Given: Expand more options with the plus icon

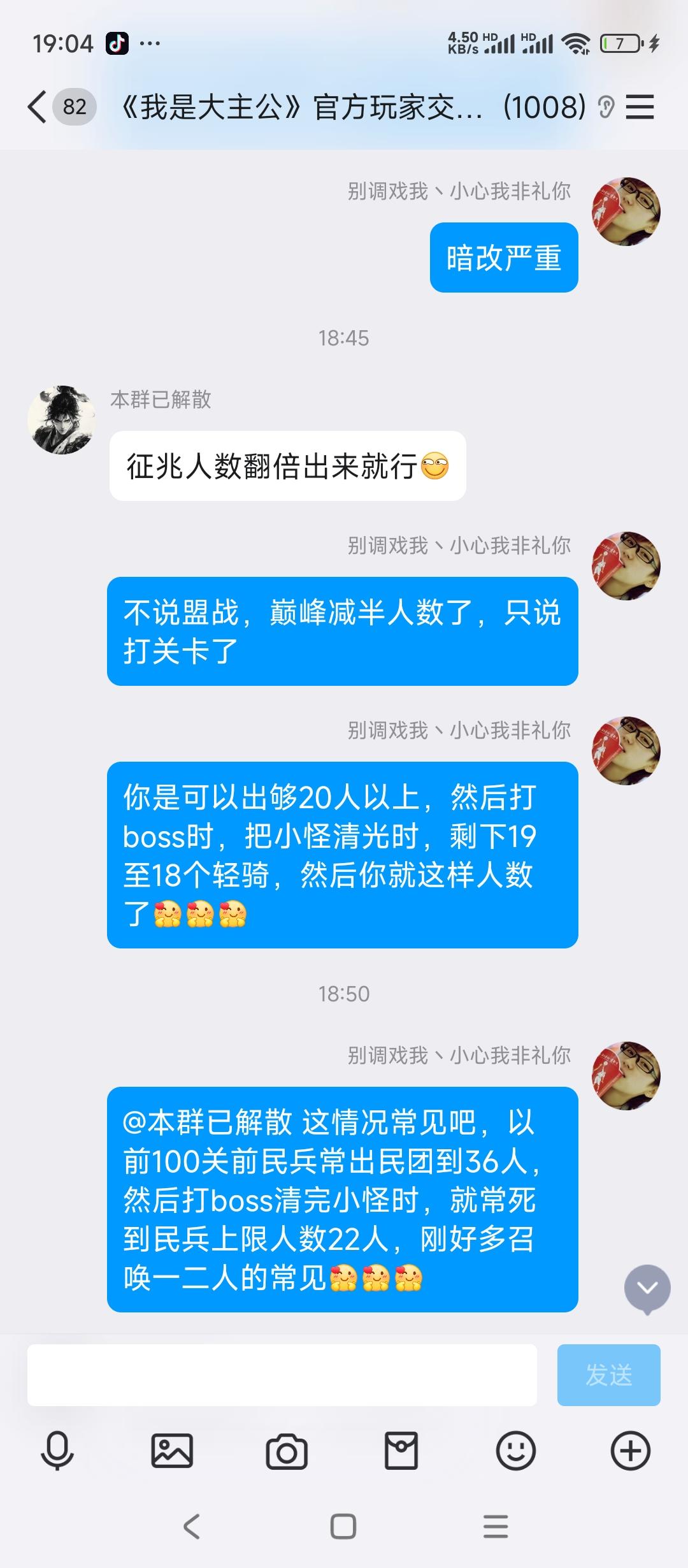Looking at the screenshot, I should pos(631,1451).
